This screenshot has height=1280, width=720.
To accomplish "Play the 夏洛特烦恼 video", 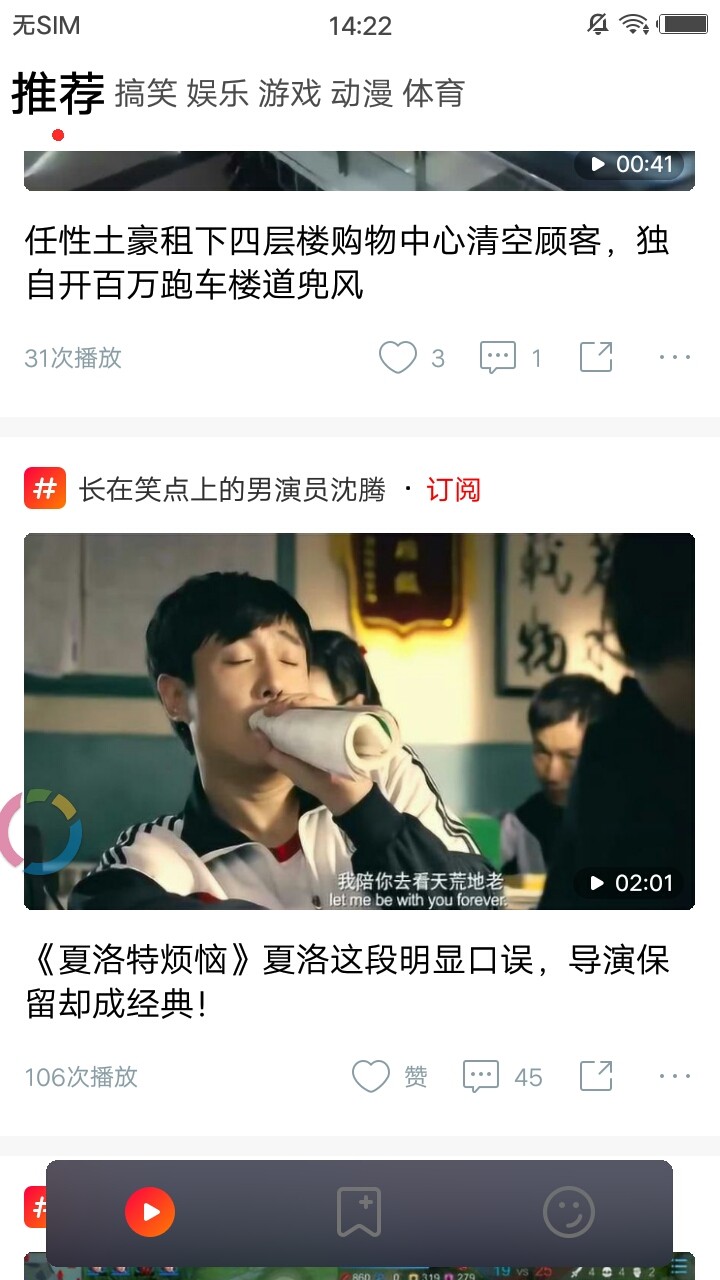I will (359, 721).
